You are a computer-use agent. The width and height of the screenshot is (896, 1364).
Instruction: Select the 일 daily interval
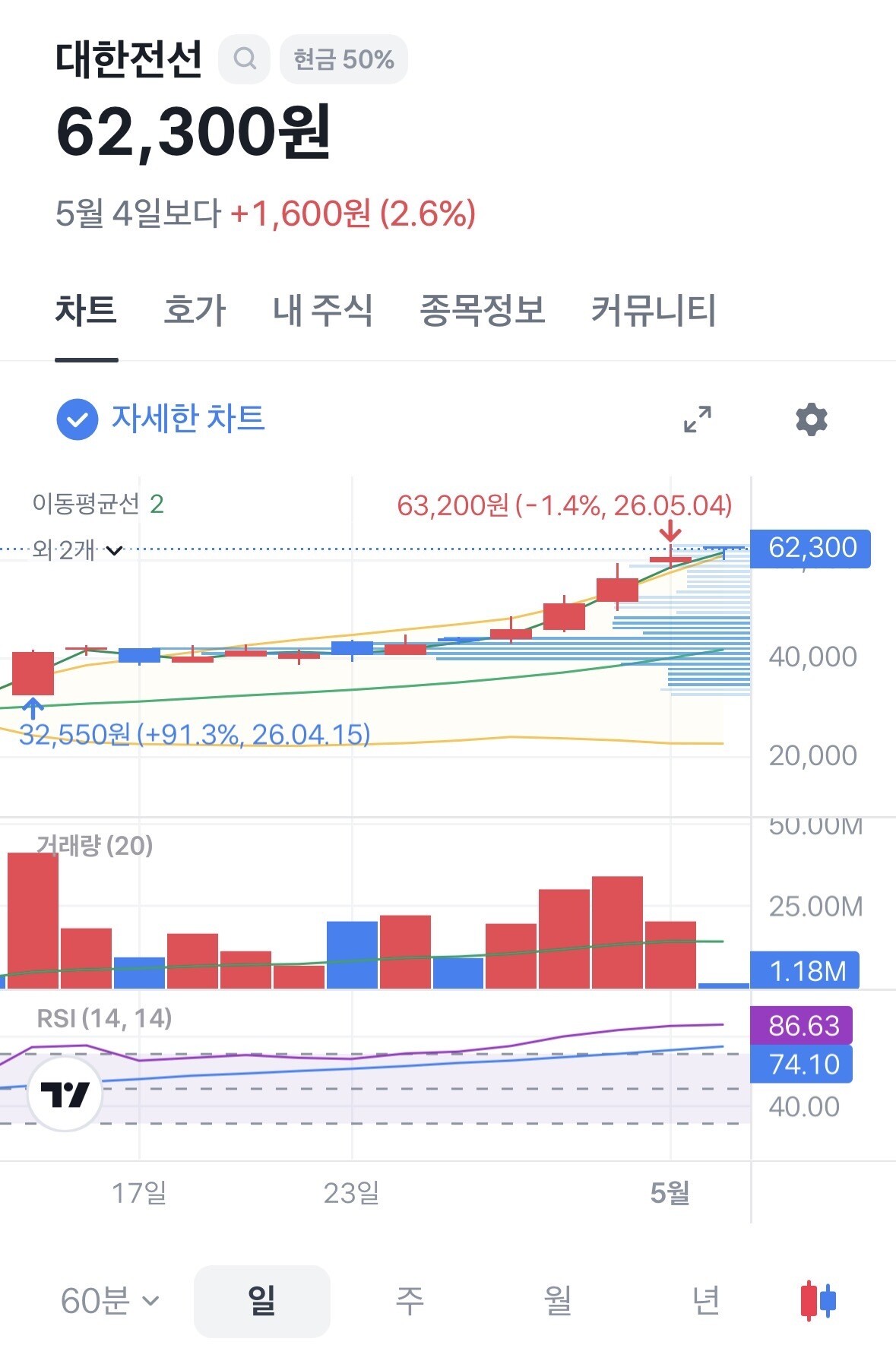point(261,1300)
